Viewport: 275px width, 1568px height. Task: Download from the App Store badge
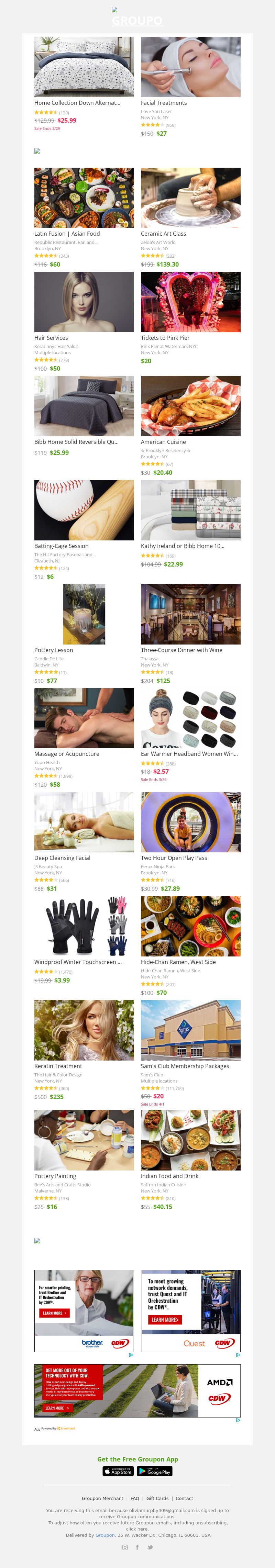click(118, 1471)
